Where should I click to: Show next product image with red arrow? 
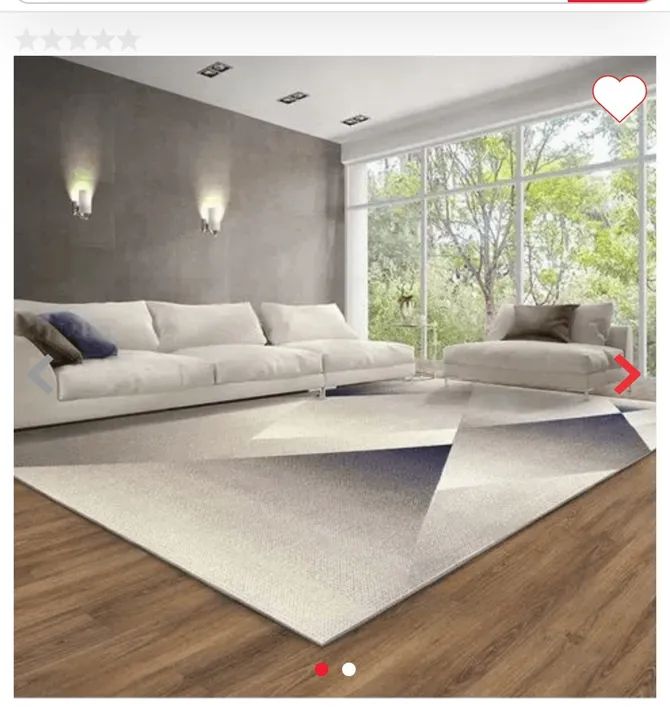click(x=627, y=374)
